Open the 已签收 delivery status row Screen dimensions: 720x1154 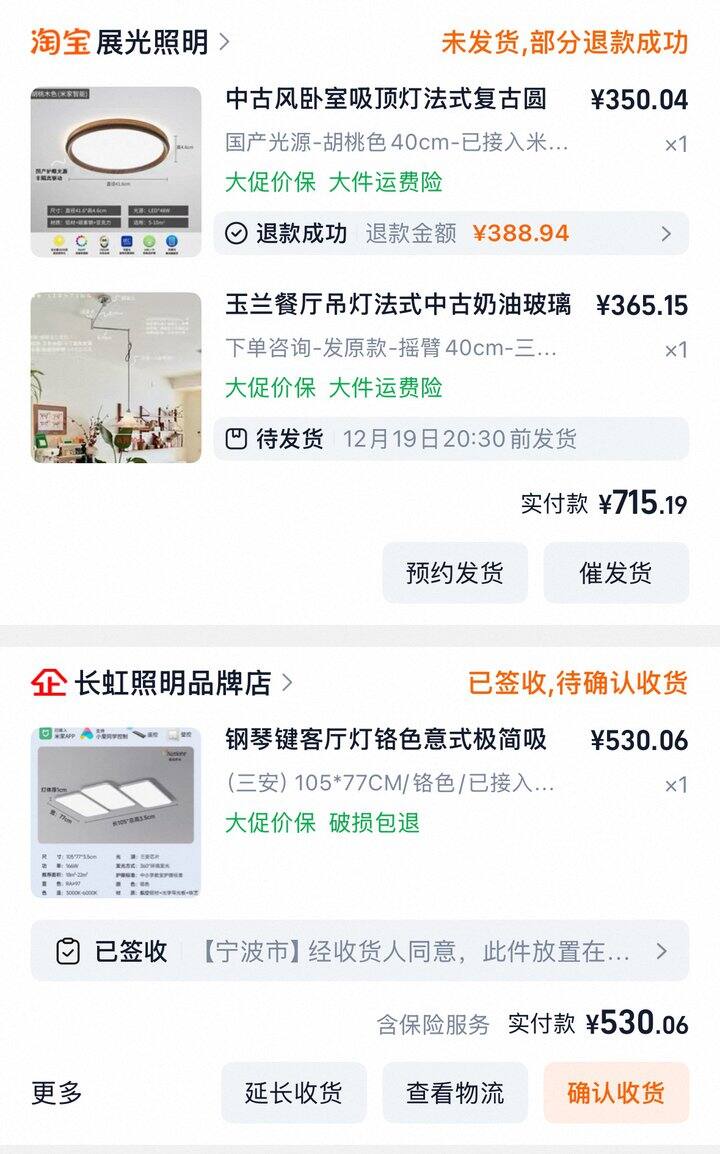360,951
